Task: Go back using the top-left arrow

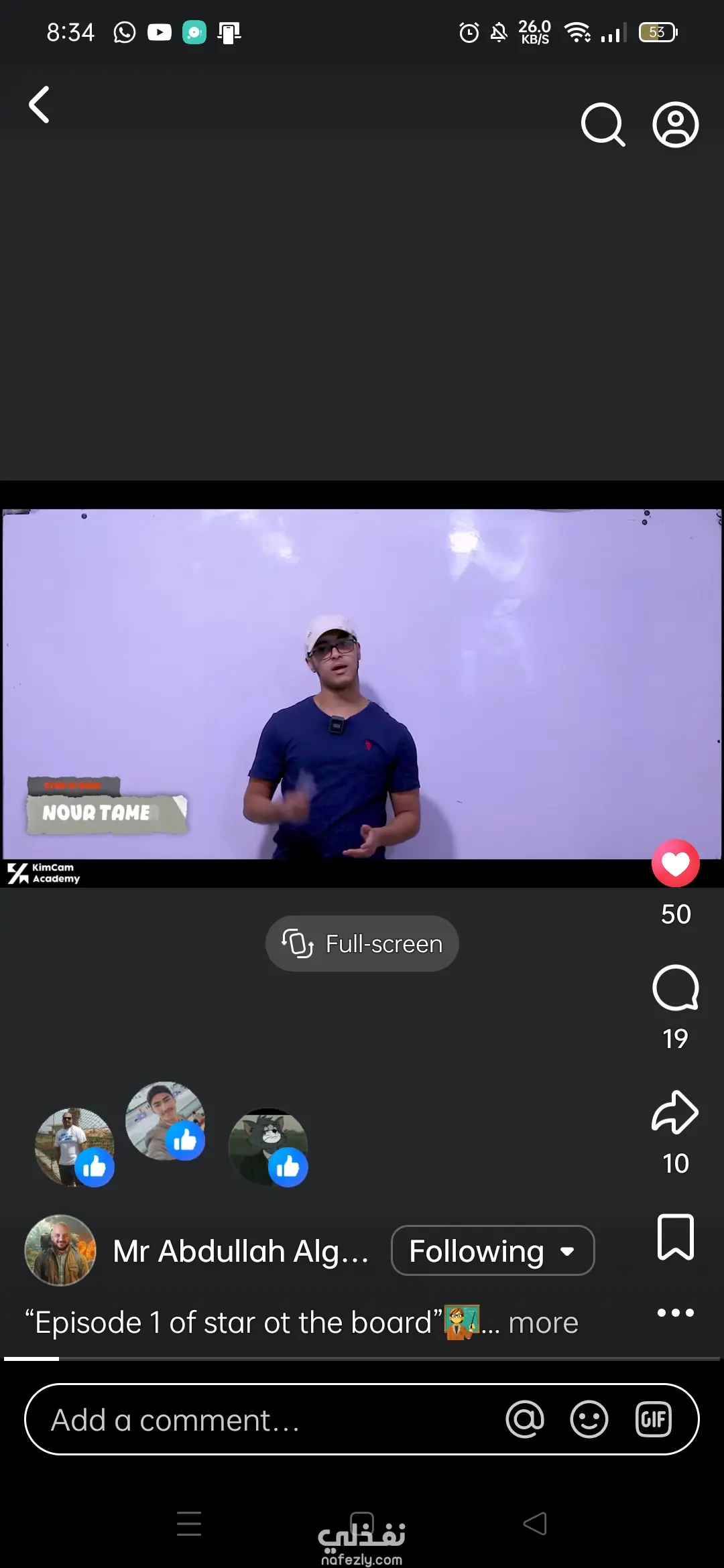Action: 40,105
